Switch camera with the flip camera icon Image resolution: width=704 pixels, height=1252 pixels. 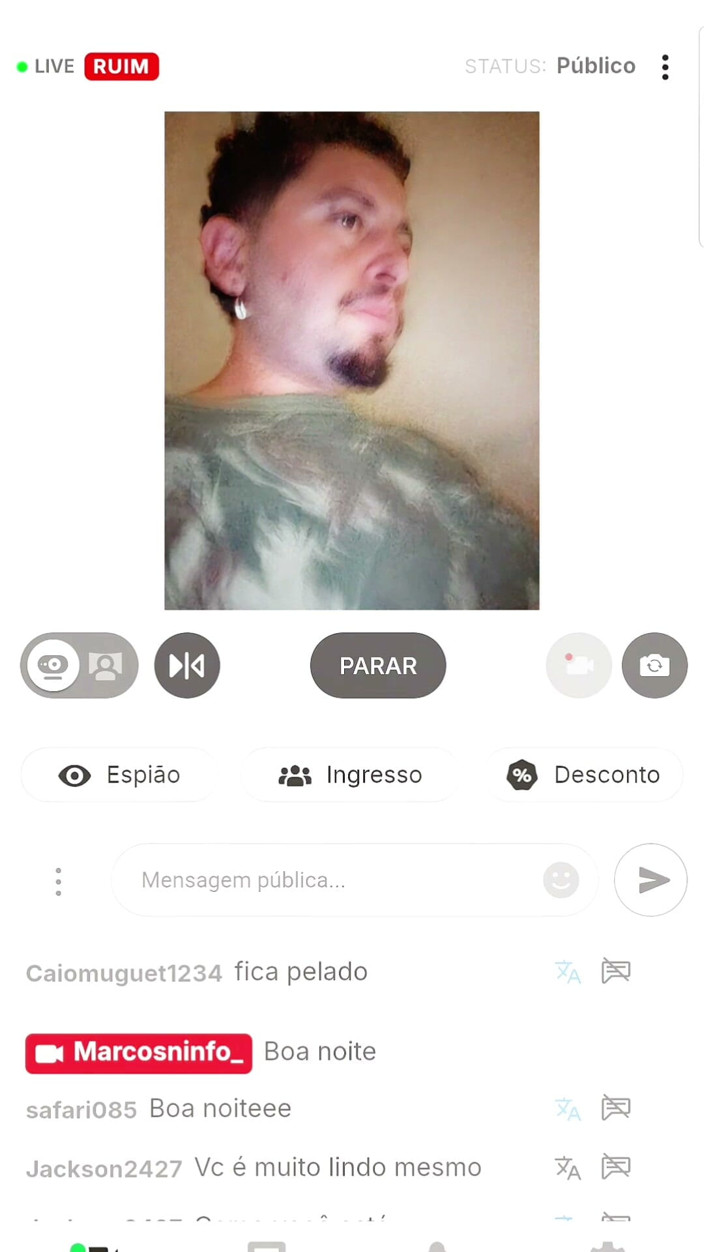click(x=655, y=665)
